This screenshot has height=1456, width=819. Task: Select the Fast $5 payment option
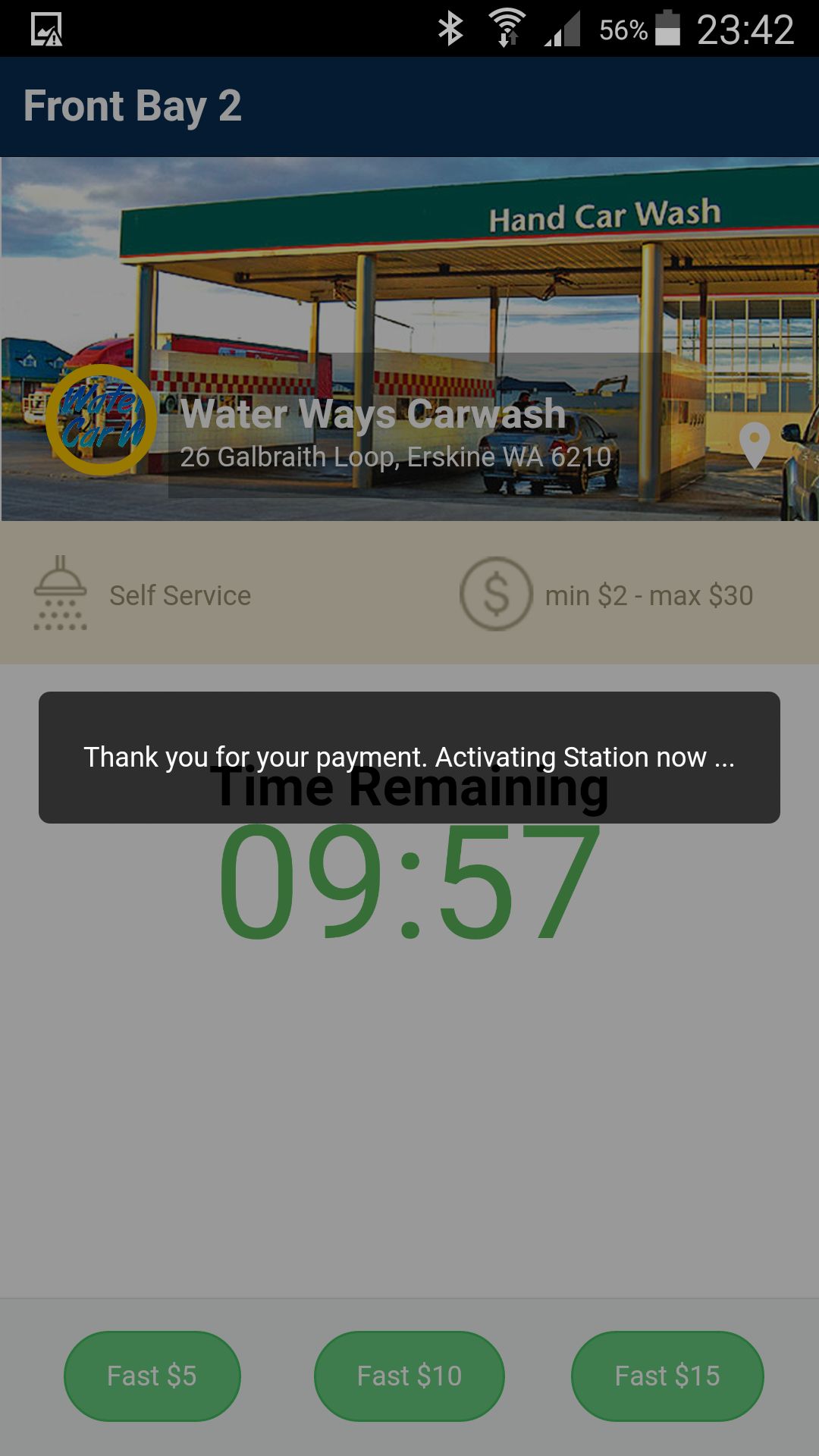click(x=152, y=1376)
